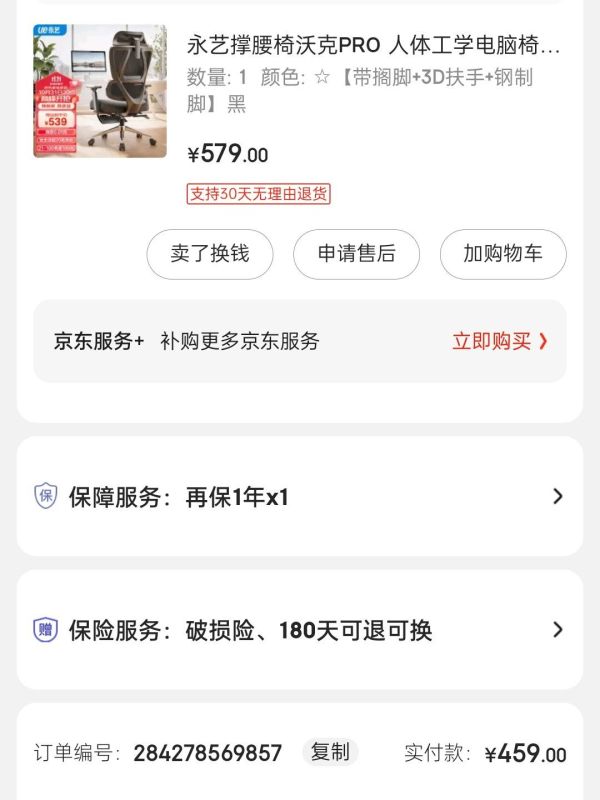This screenshot has height=800, width=600.
Task: Request after-sales via 申请售后
Action: click(356, 254)
